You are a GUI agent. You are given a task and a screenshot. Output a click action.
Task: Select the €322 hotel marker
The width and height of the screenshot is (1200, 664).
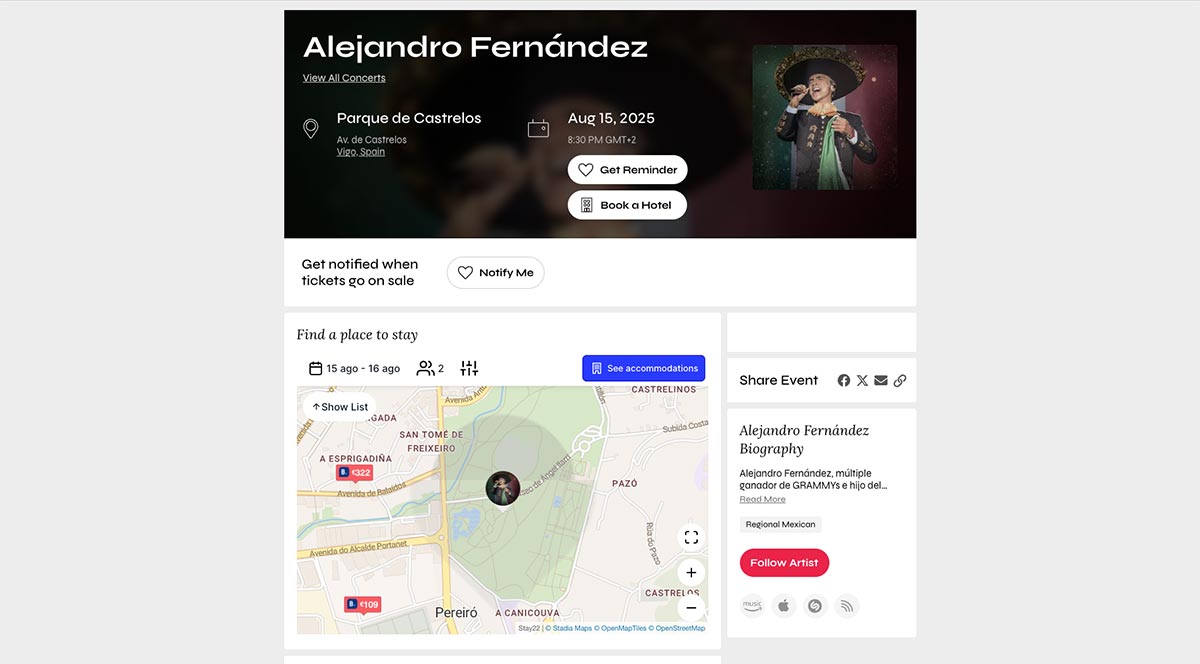coord(354,472)
